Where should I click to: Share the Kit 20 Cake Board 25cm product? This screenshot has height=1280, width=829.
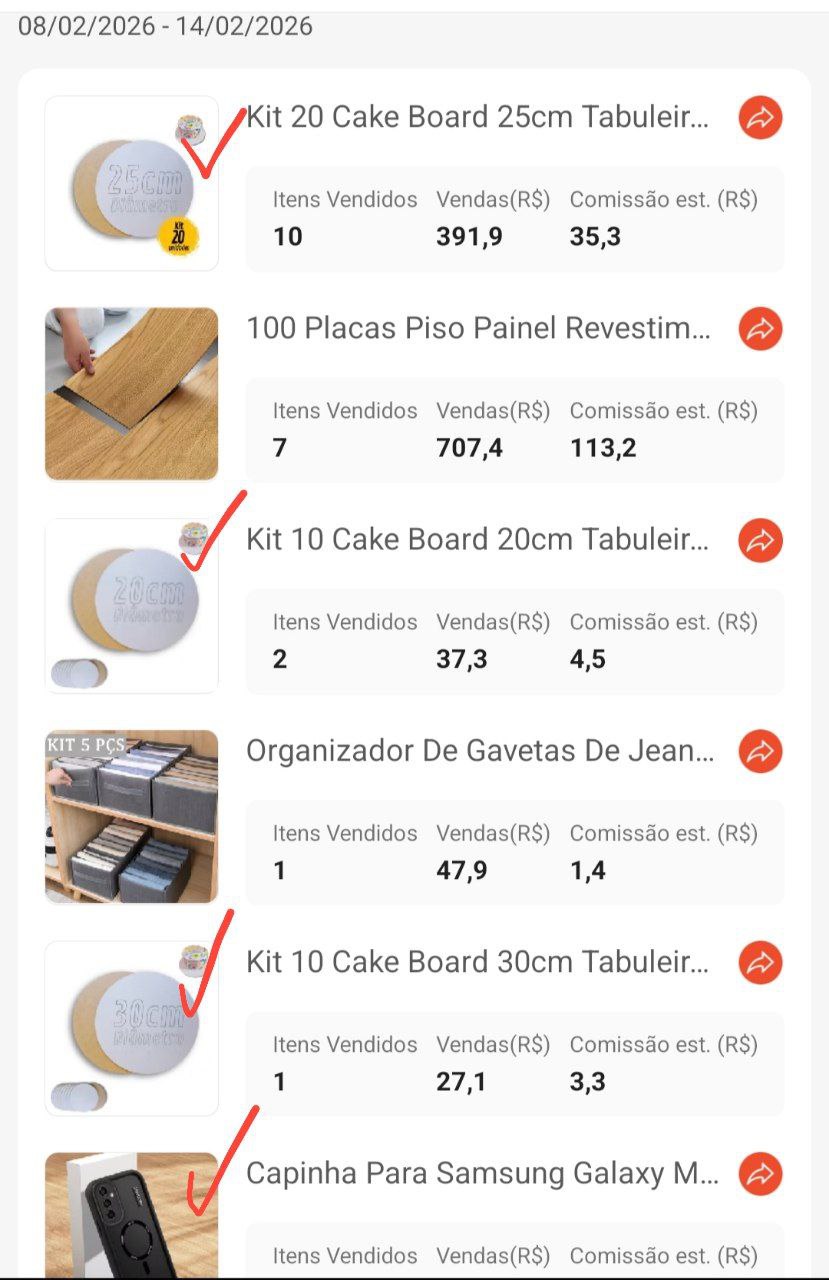759,117
